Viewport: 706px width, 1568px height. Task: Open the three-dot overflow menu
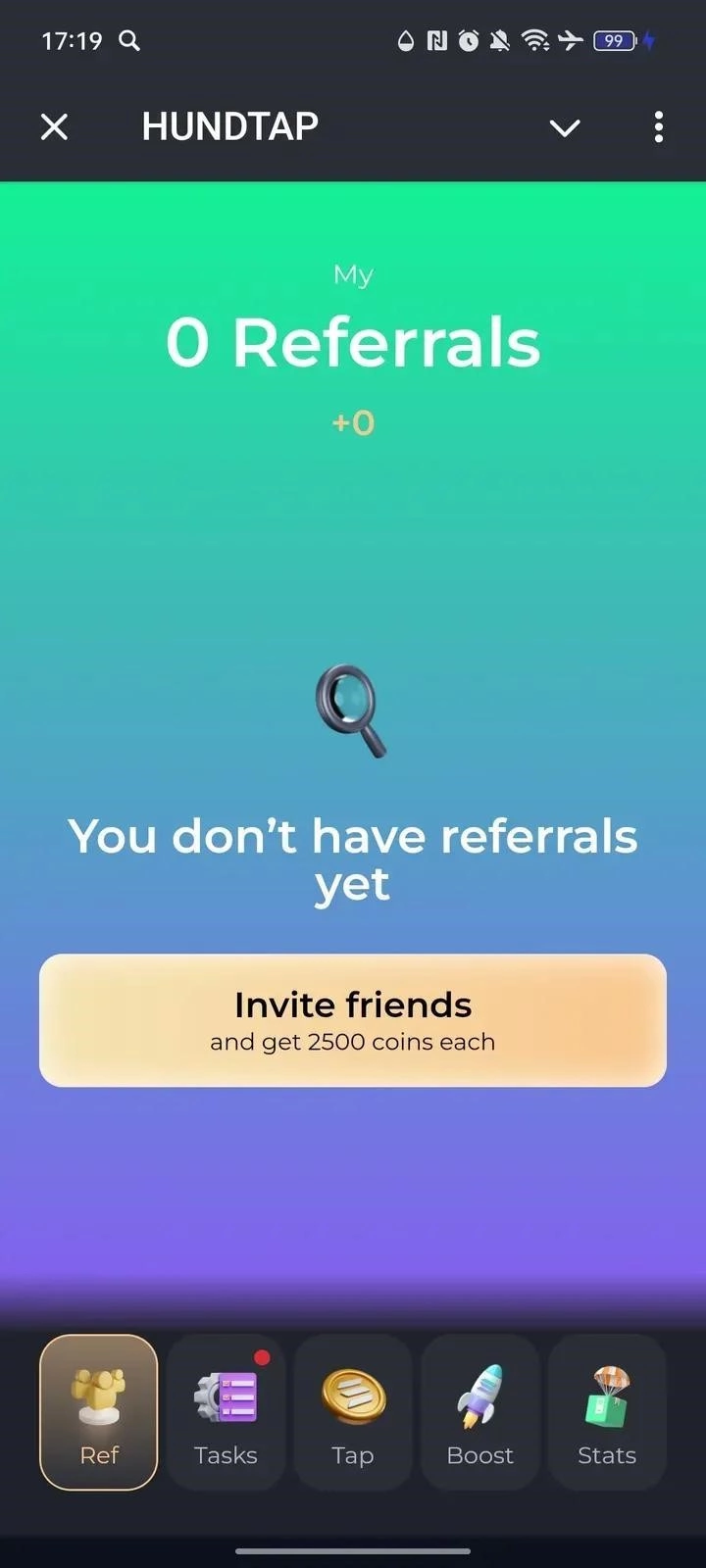click(x=658, y=127)
